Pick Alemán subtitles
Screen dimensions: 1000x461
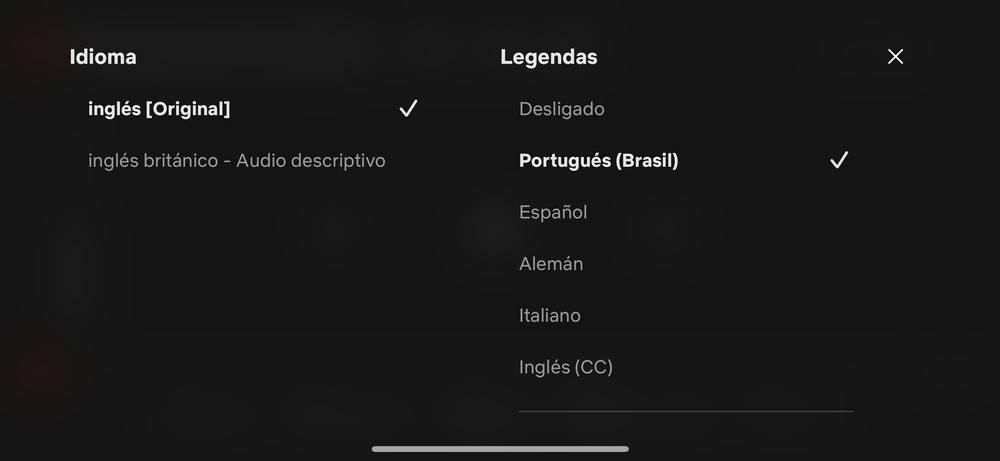tap(551, 264)
